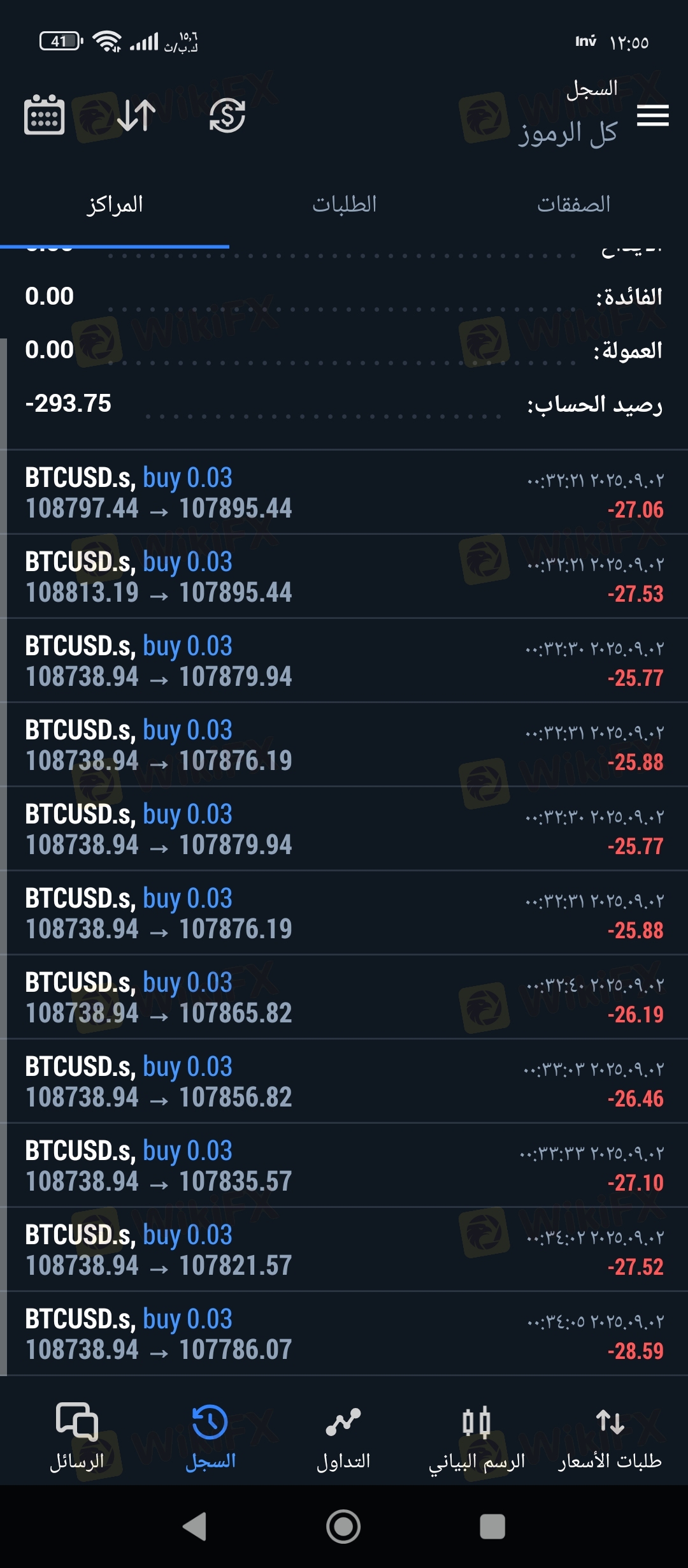The width and height of the screenshot is (688, 1568).
Task: View the BTCUSD.s trade showing -27.10
Action: point(344,1165)
